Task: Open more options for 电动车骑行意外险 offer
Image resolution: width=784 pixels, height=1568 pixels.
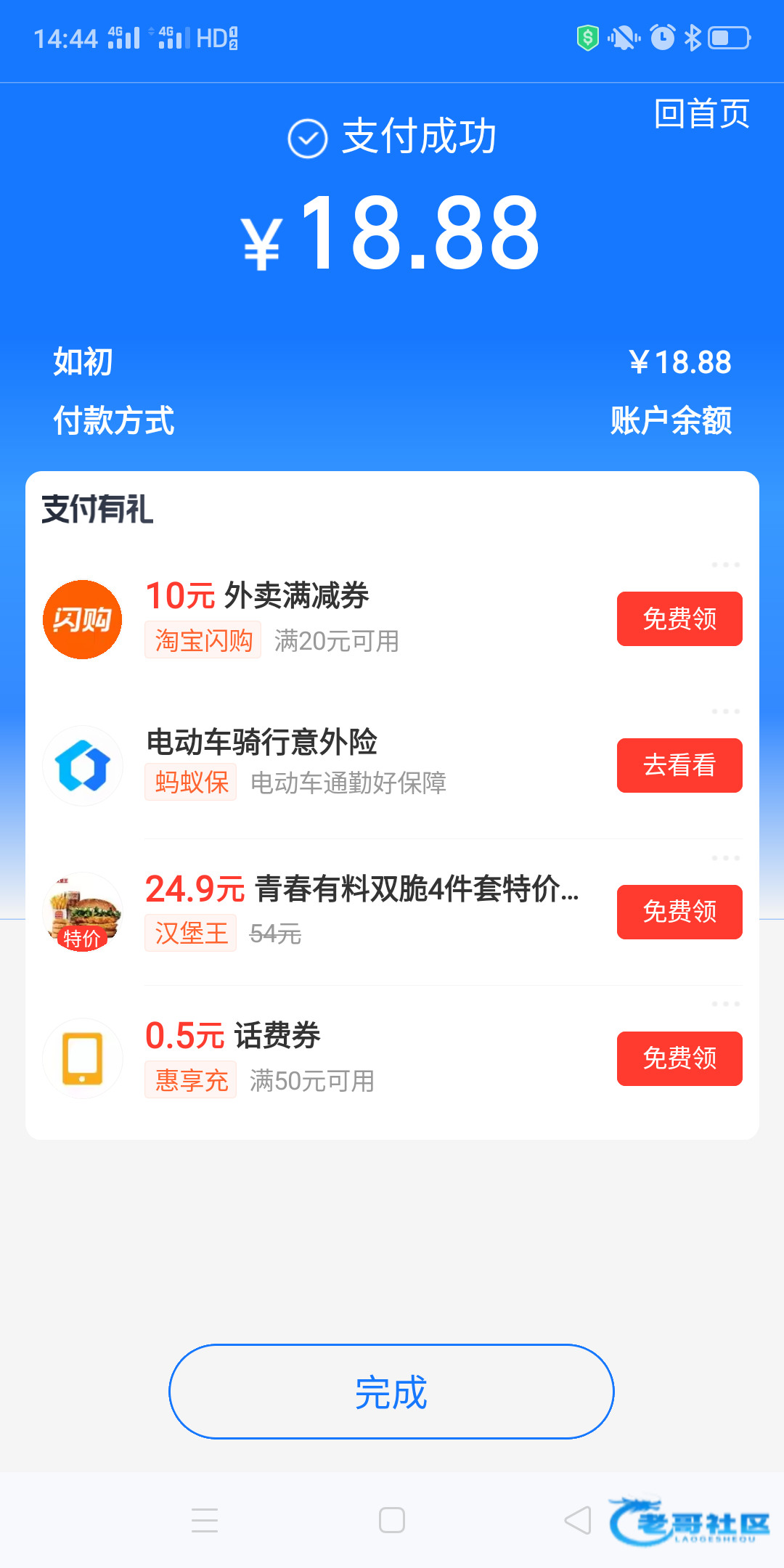Action: tap(725, 711)
